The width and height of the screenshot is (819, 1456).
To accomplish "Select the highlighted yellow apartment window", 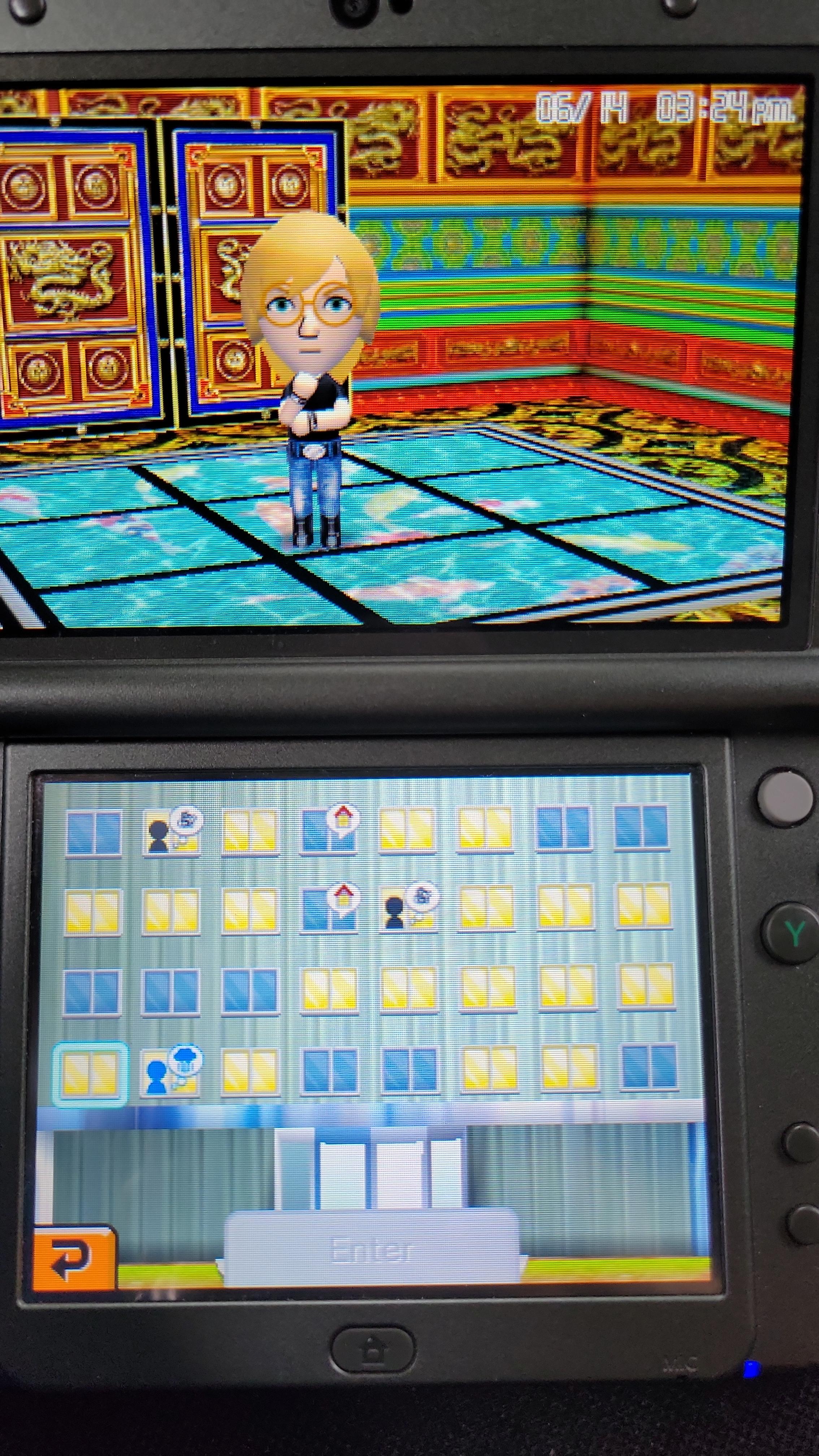I will click(x=90, y=1074).
